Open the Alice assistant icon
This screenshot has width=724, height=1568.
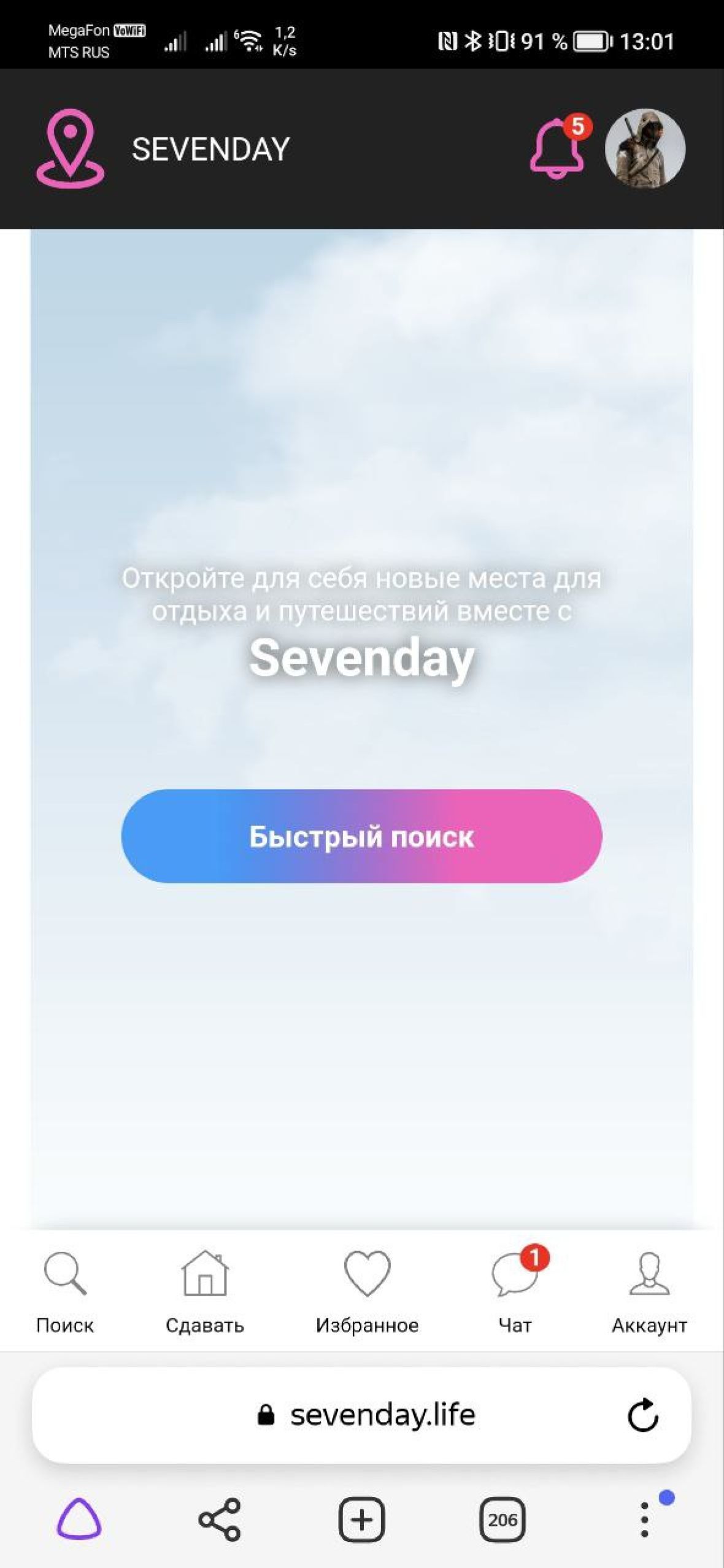pyautogui.click(x=79, y=1520)
